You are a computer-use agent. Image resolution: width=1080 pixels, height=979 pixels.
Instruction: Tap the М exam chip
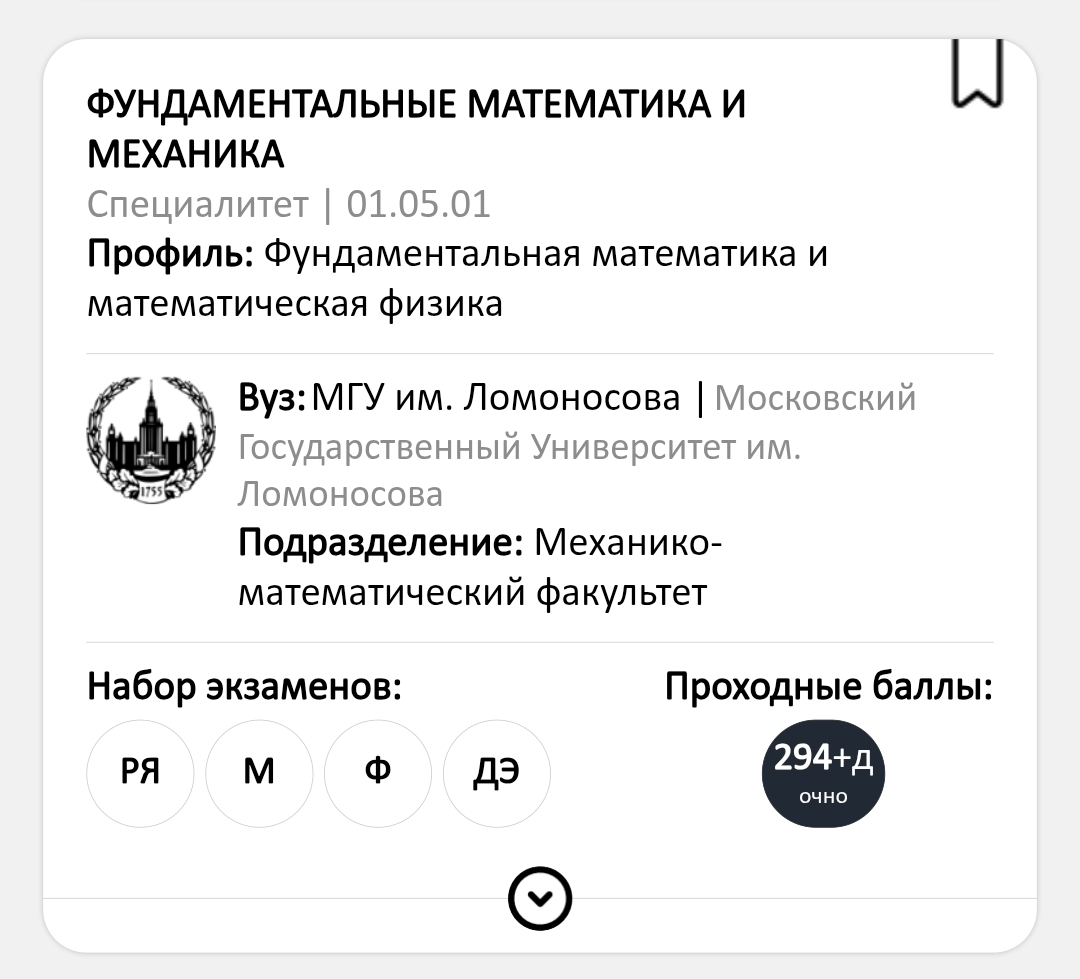point(259,773)
